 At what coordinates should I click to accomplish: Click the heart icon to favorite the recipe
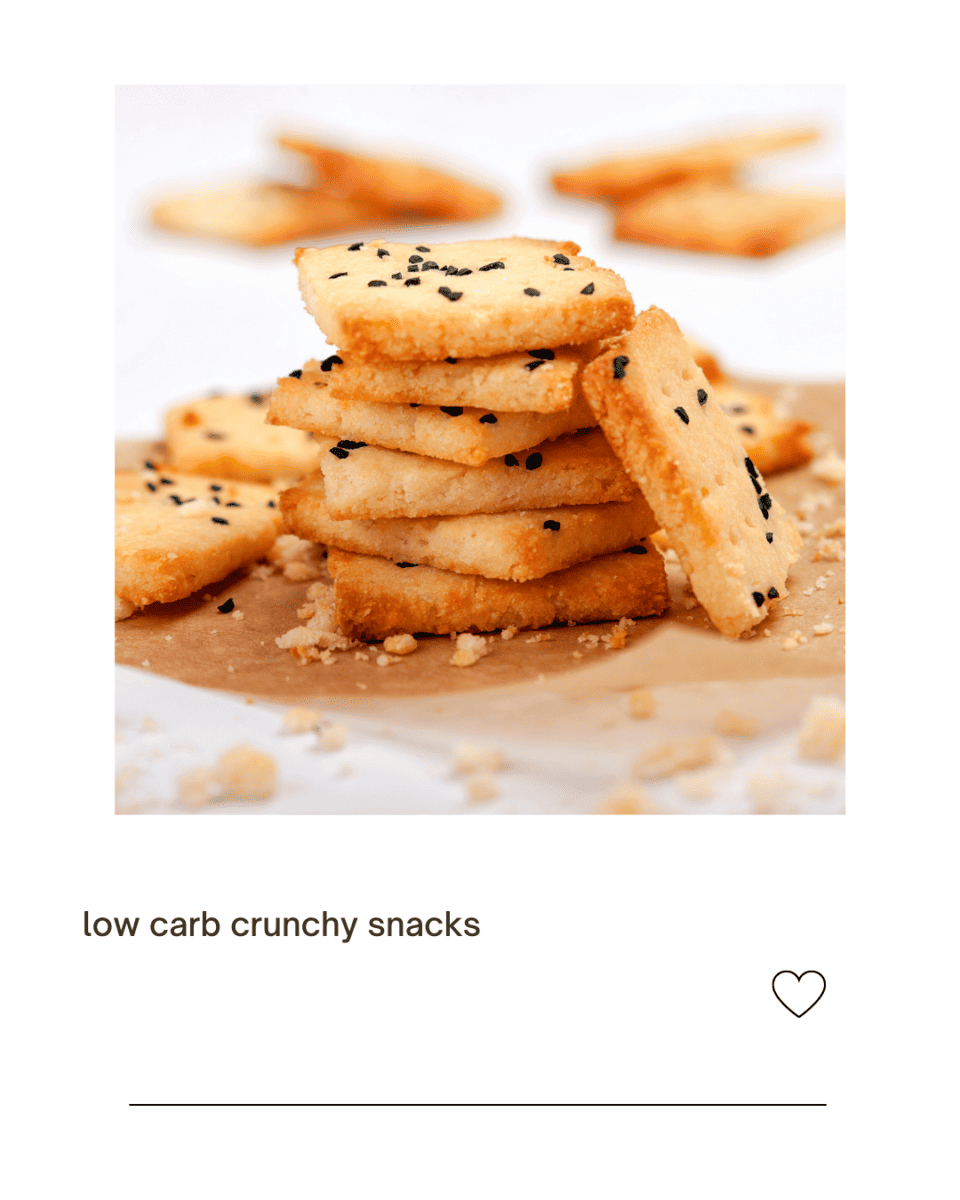tap(797, 993)
